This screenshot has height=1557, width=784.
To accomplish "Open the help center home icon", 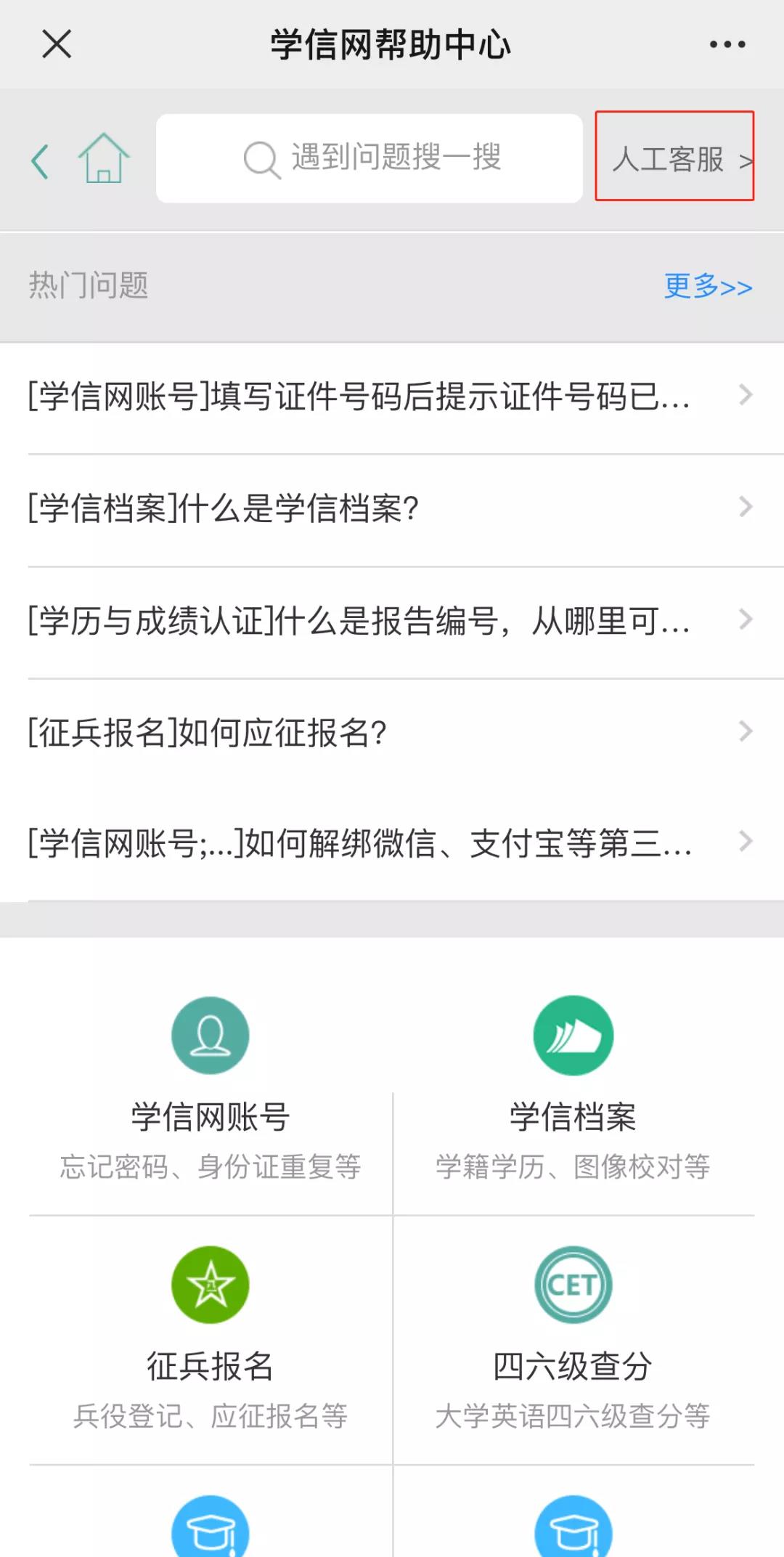I will pos(104,158).
